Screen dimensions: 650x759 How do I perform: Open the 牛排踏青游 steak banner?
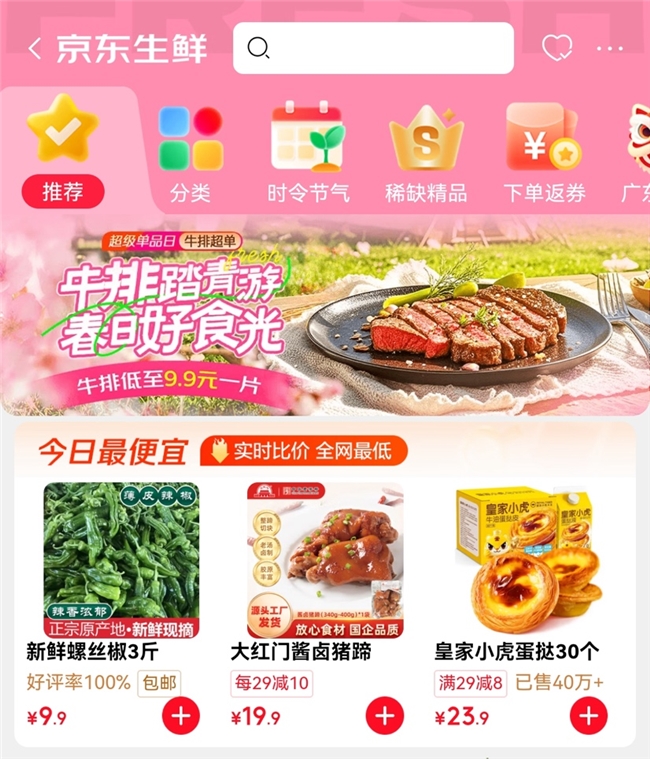point(325,315)
